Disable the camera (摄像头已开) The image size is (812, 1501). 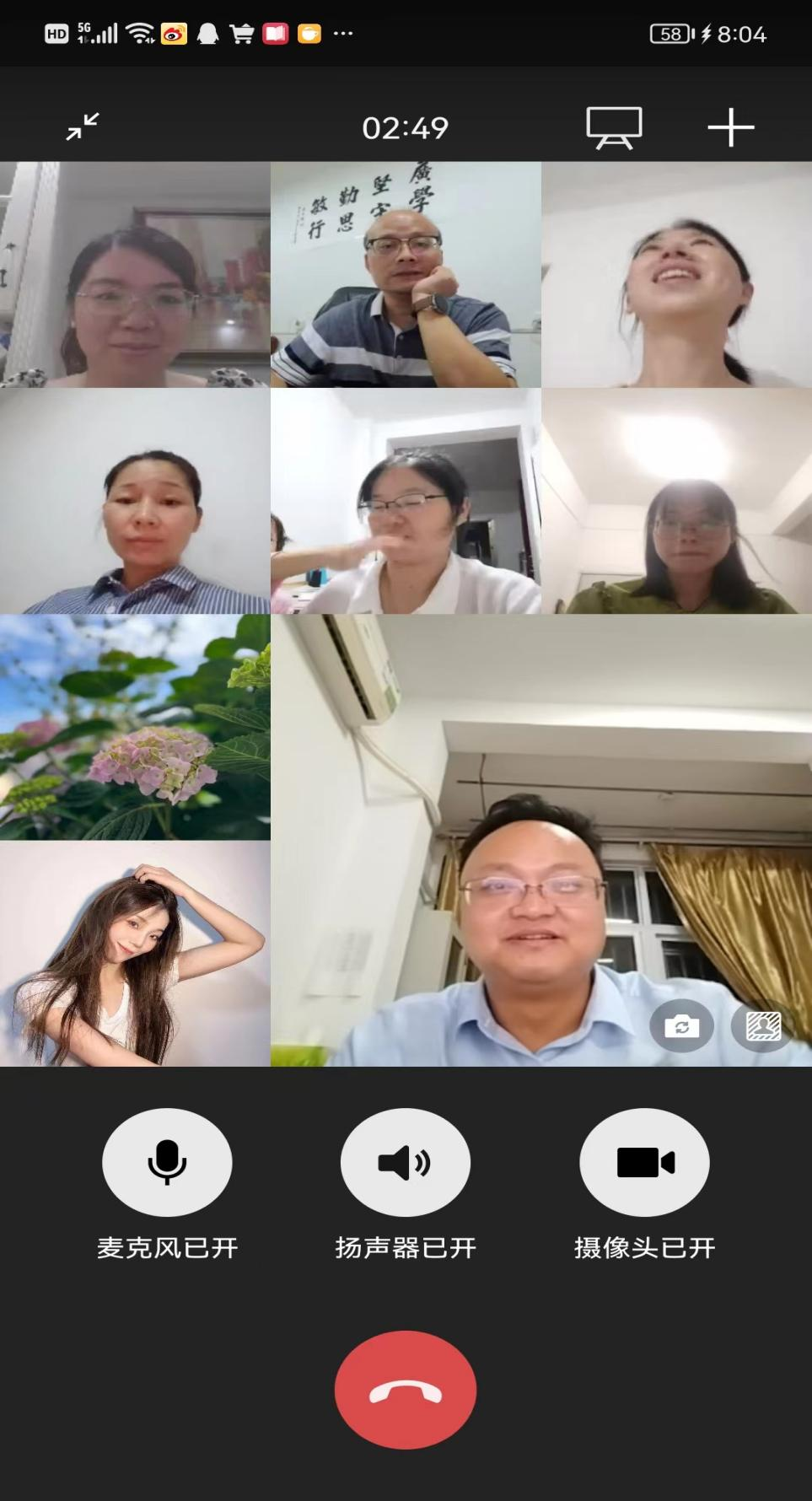(x=644, y=1162)
